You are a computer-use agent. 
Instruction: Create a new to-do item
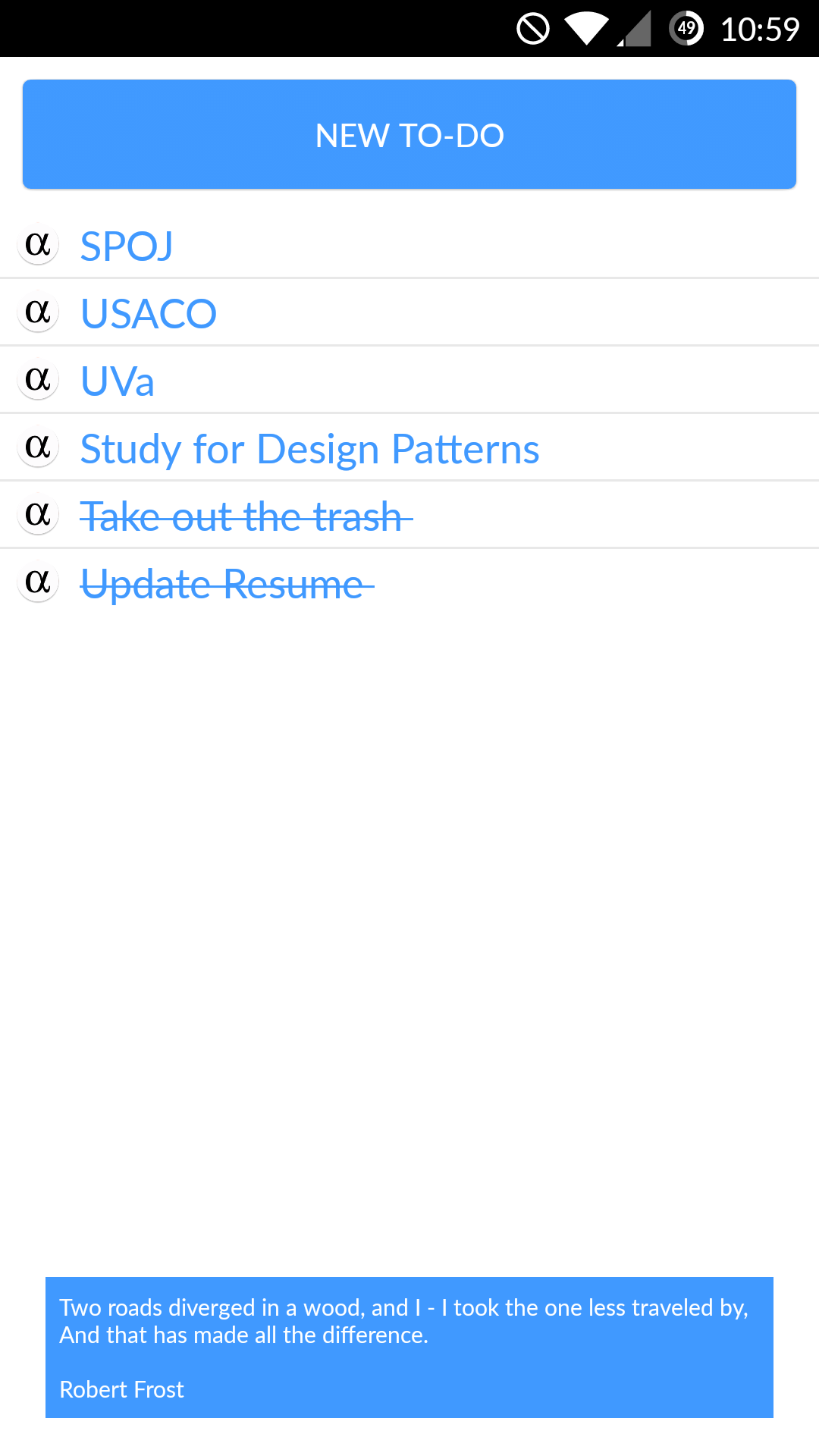coord(409,134)
